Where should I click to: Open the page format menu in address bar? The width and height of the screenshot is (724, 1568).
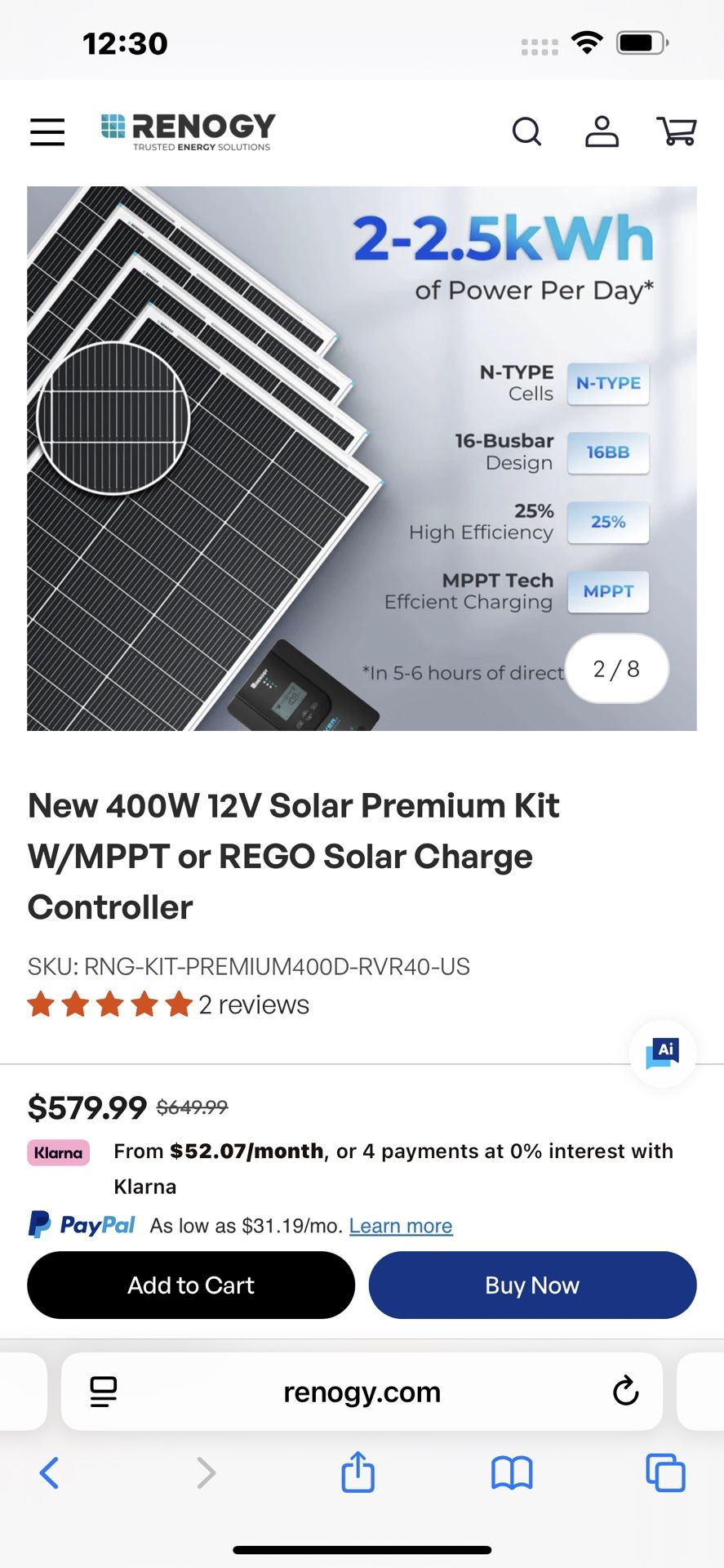click(x=104, y=1392)
